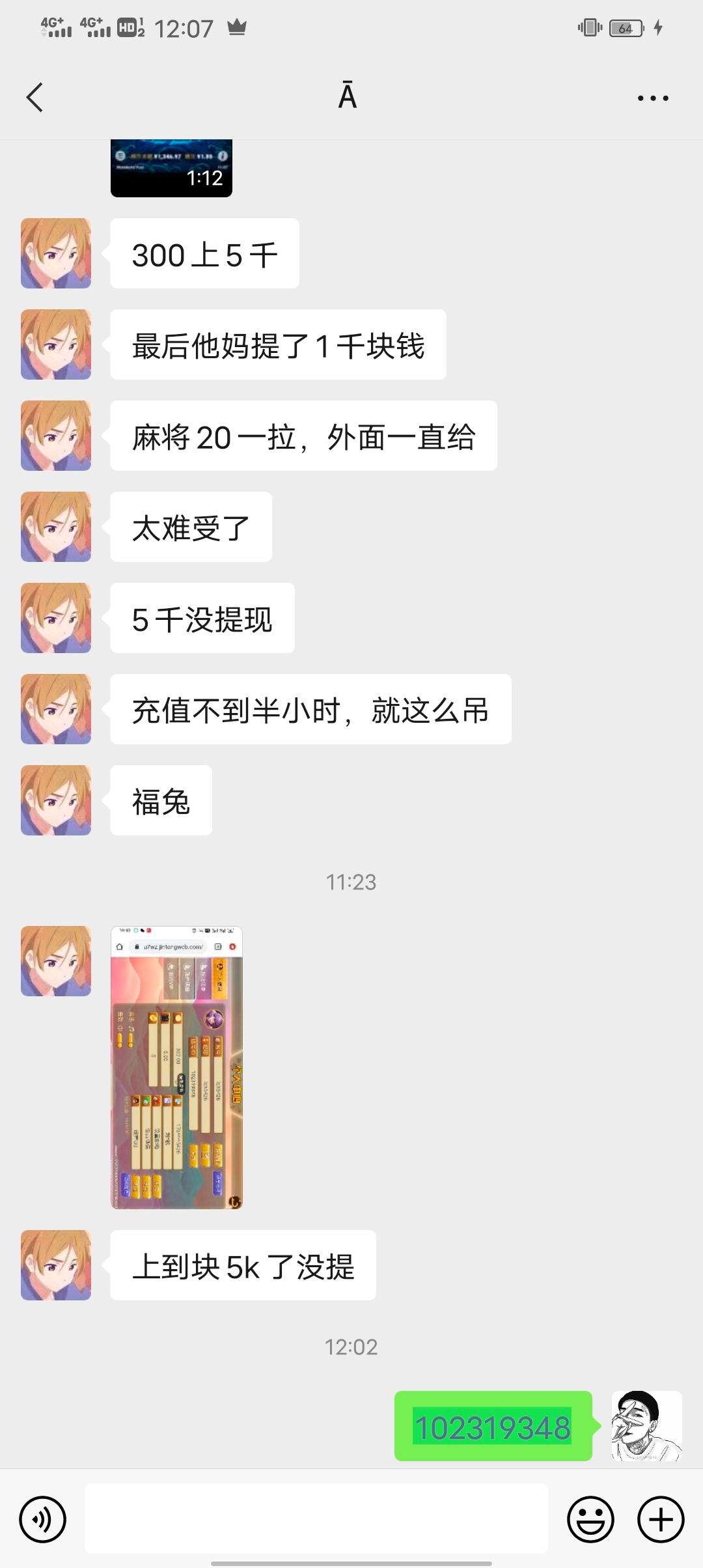Open the emoji sticker panel
Viewport: 703px width, 1568px height.
coord(590,1520)
